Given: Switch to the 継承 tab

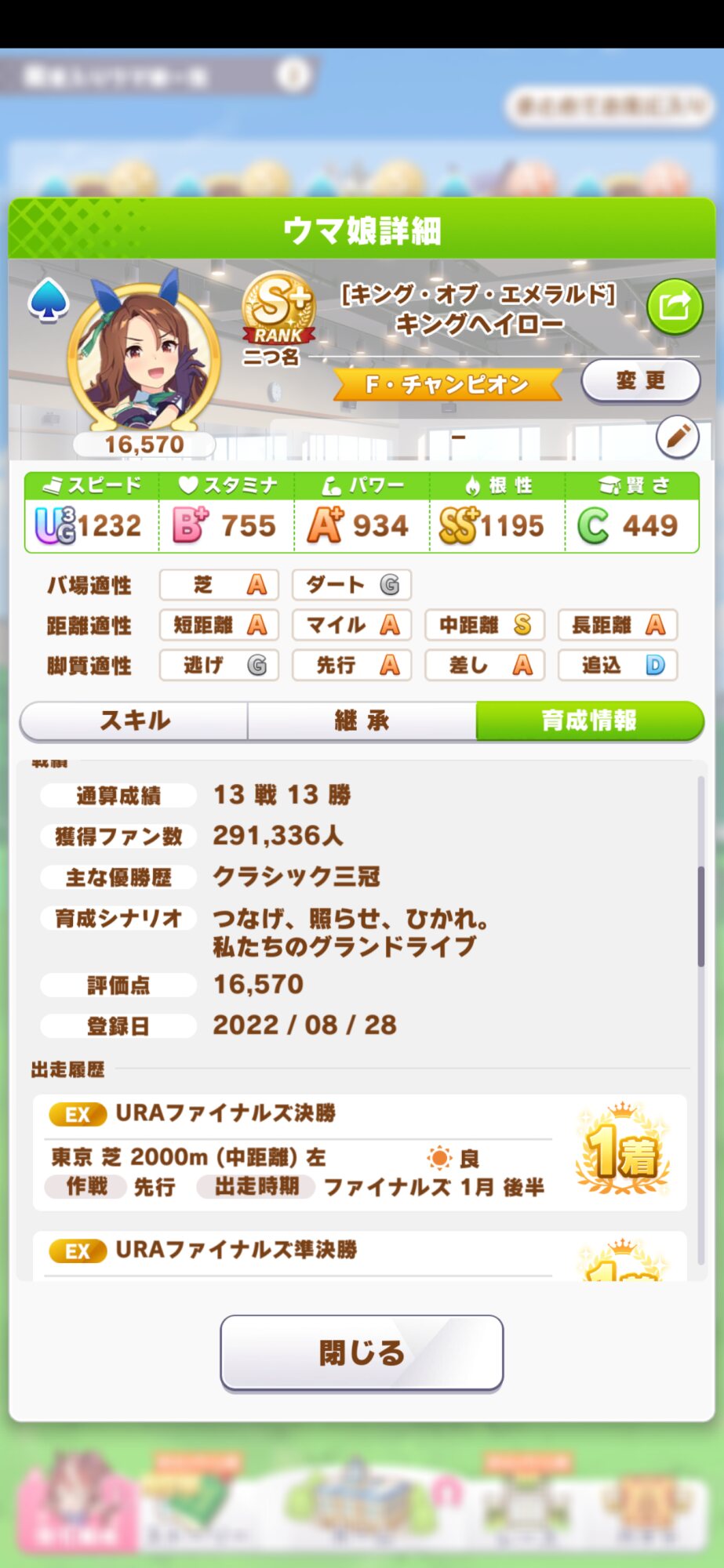Looking at the screenshot, I should pos(362,720).
